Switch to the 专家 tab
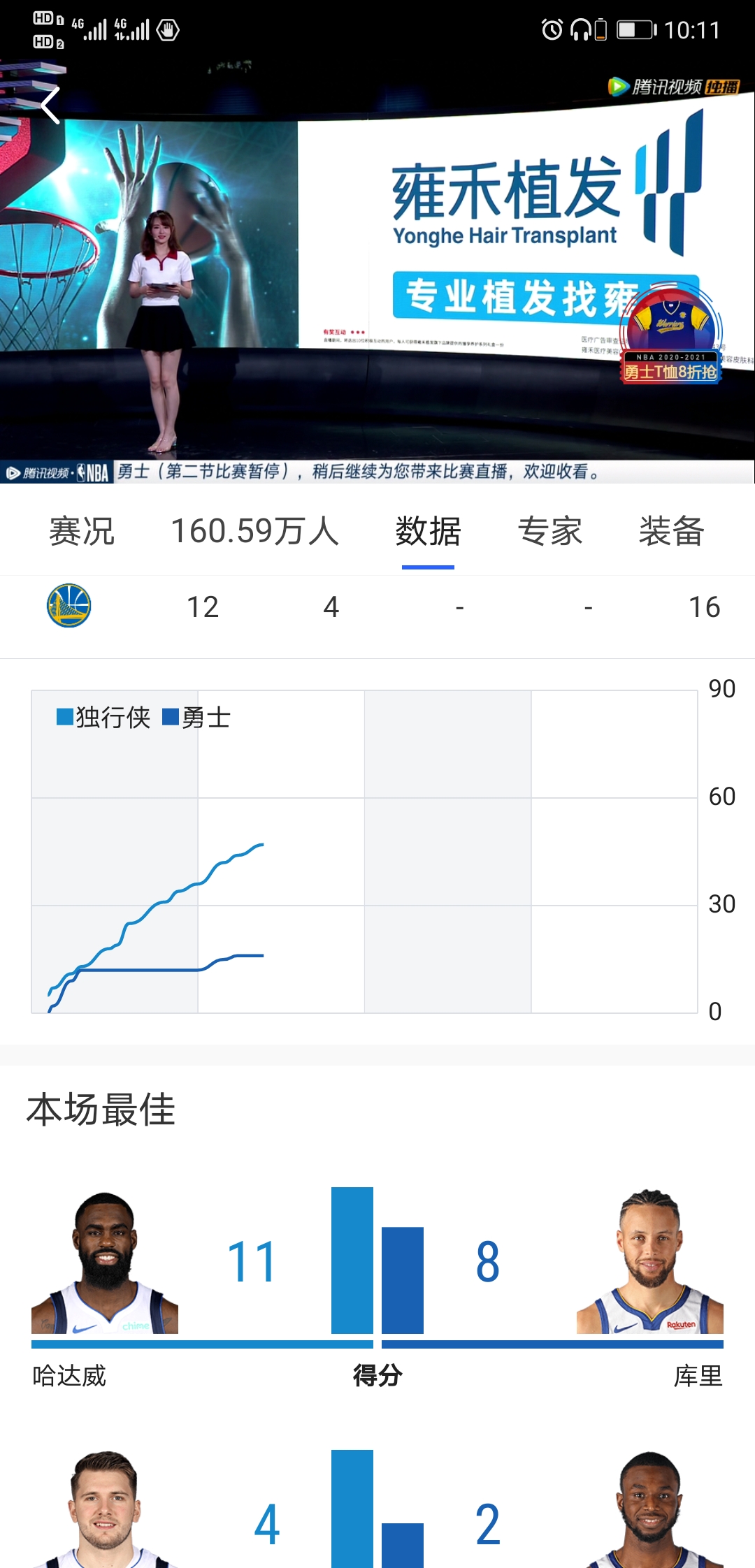 click(549, 531)
